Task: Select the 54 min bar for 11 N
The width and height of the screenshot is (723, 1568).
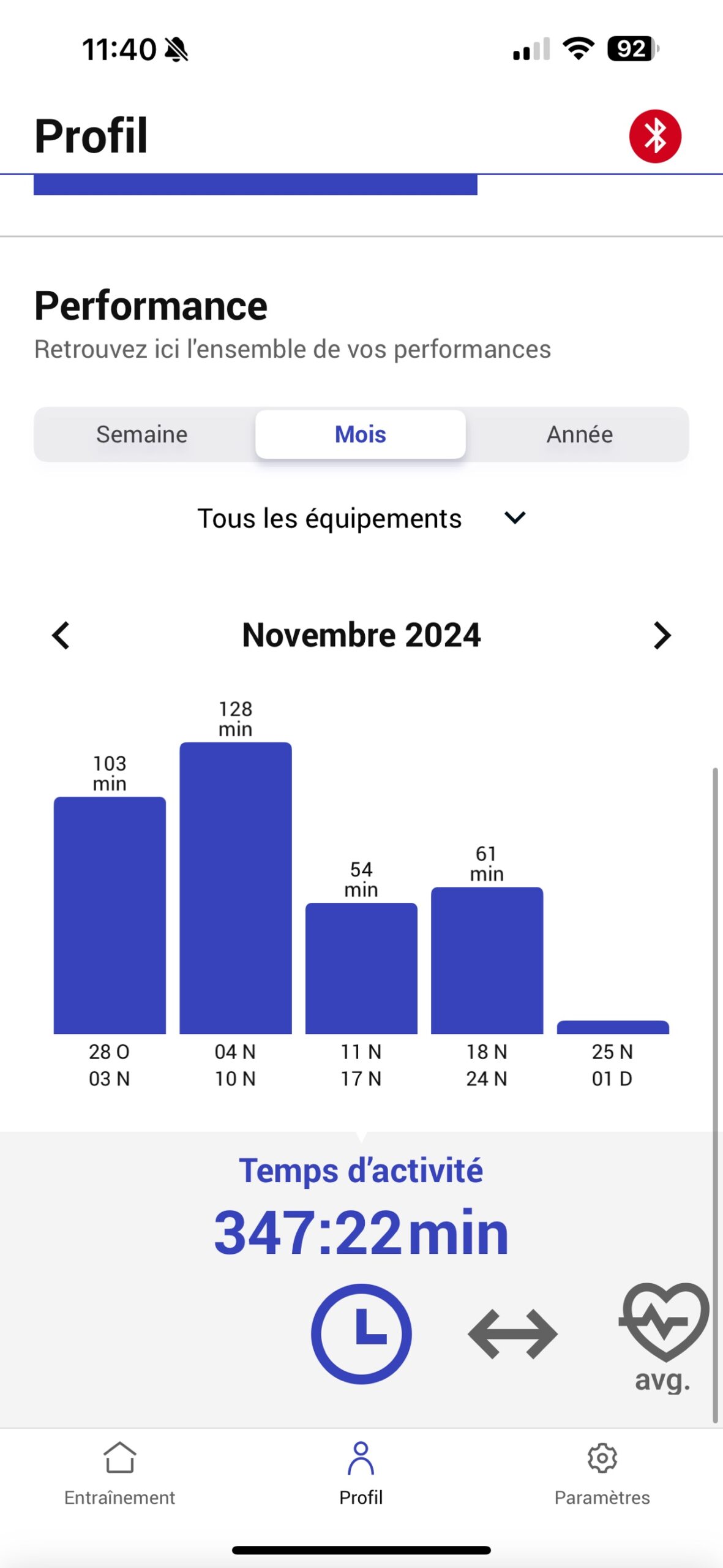Action: 361,968
